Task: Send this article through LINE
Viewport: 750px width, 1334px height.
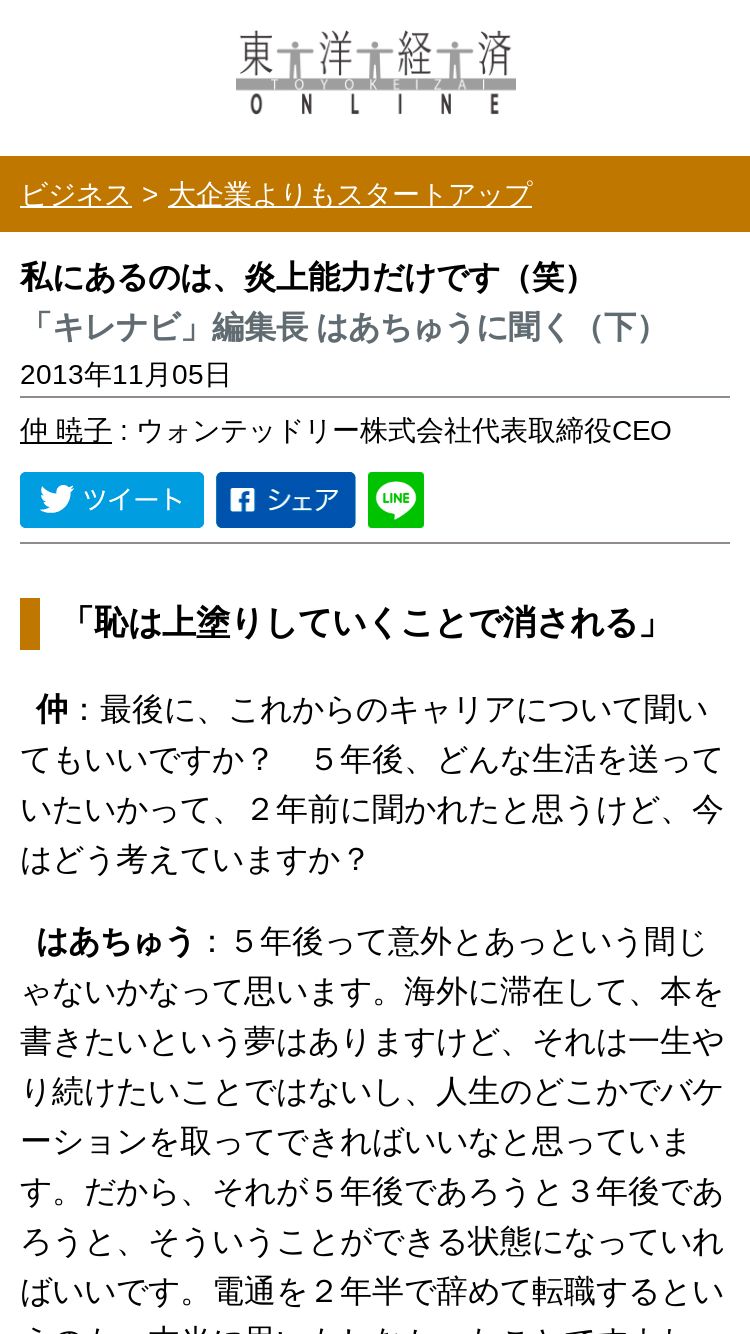Action: tap(396, 500)
